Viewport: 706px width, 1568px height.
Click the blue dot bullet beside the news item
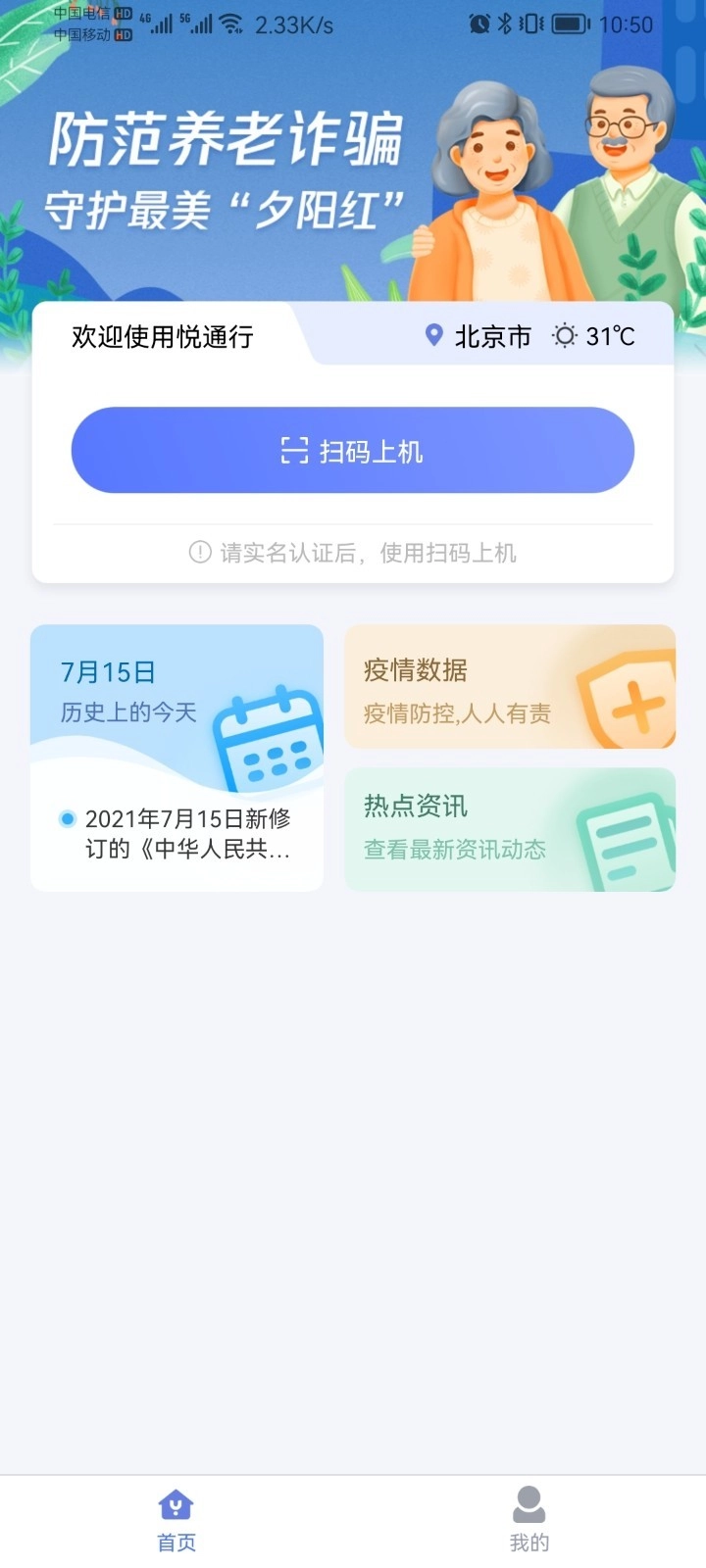[67, 817]
